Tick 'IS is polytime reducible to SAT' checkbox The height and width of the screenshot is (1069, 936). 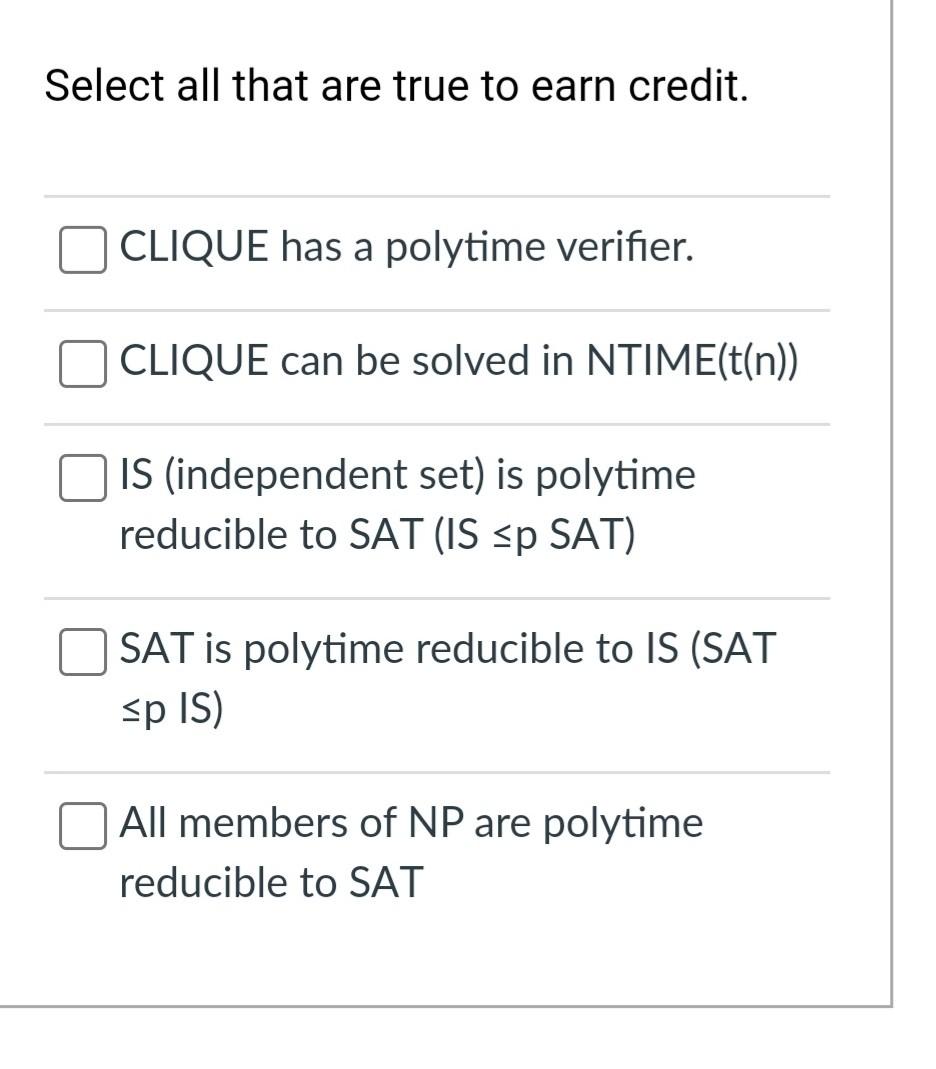(83, 478)
